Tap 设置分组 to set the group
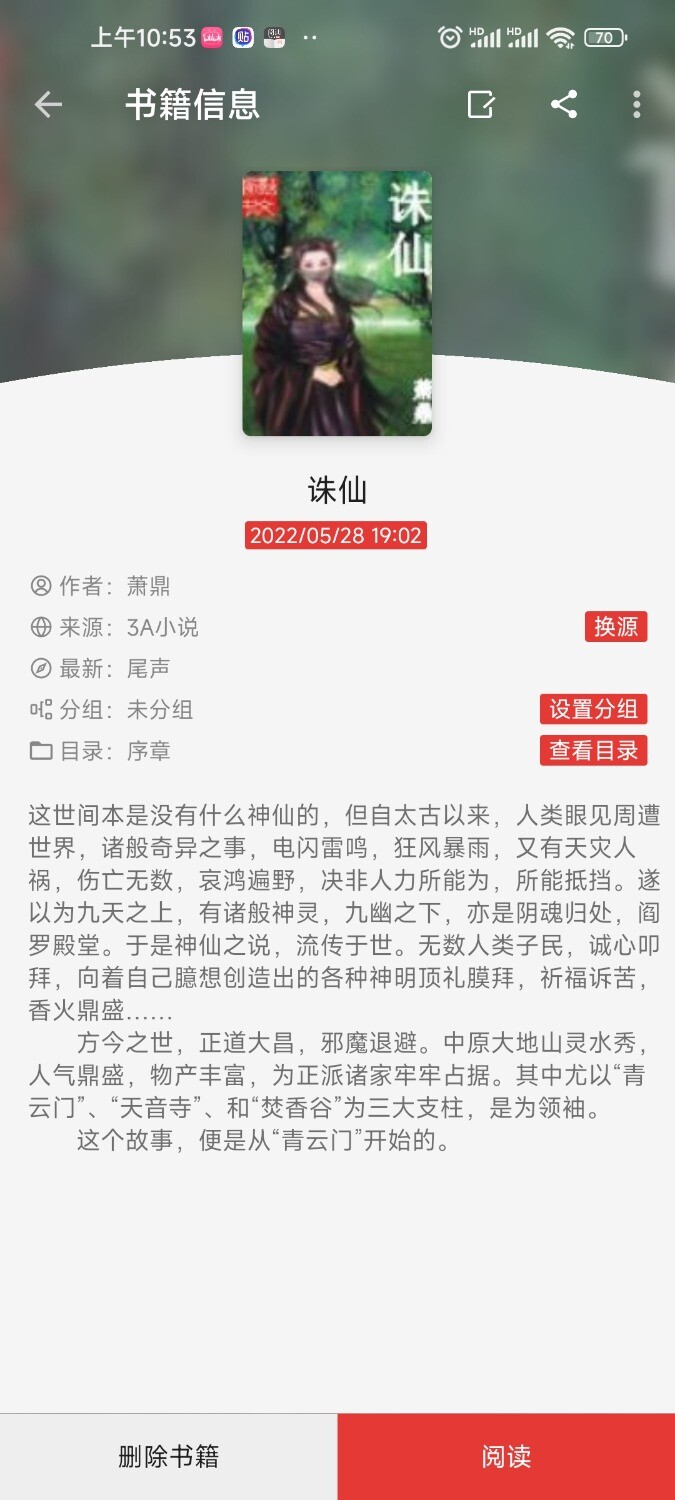This screenshot has width=675, height=1500. click(x=593, y=709)
